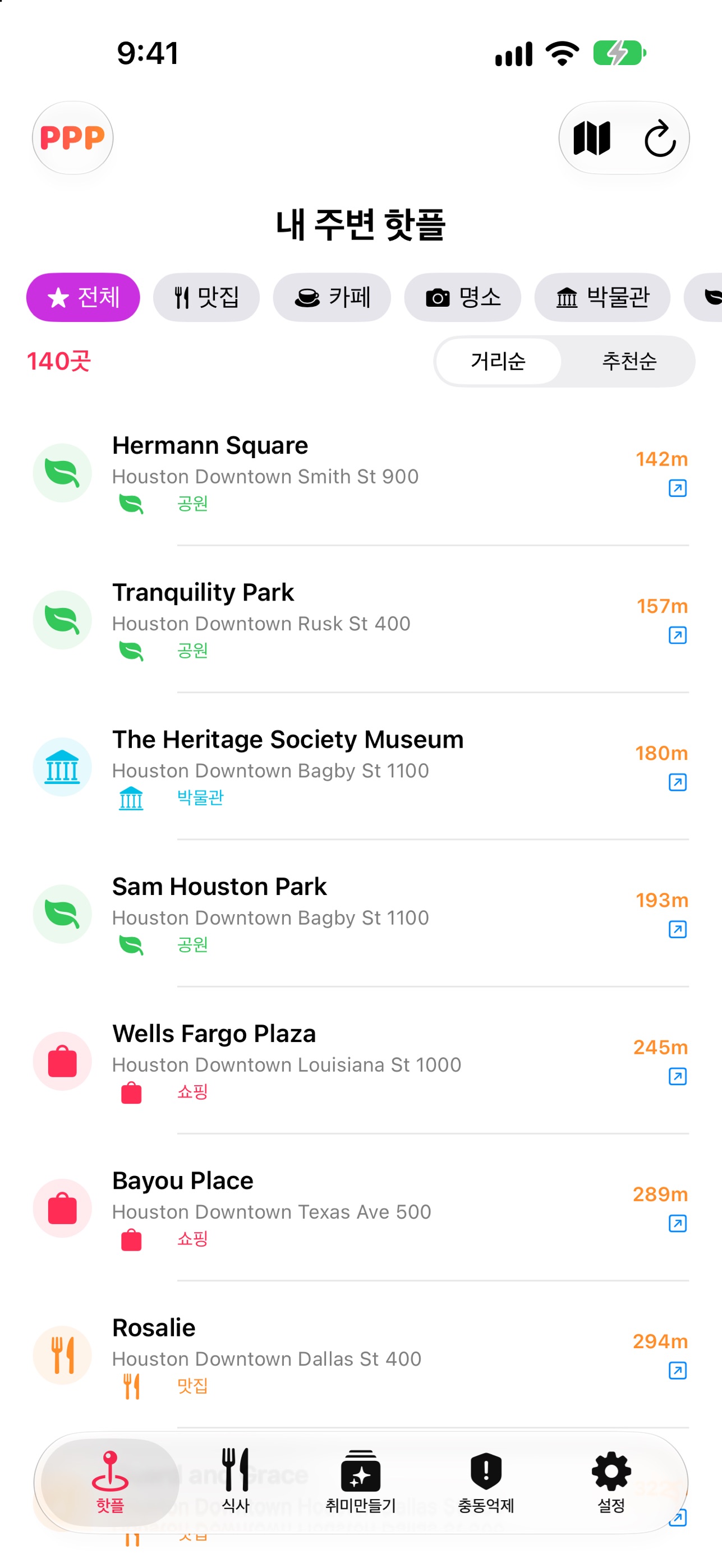The width and height of the screenshot is (722, 1568).
Task: Open the map view icon
Action: coord(592,138)
